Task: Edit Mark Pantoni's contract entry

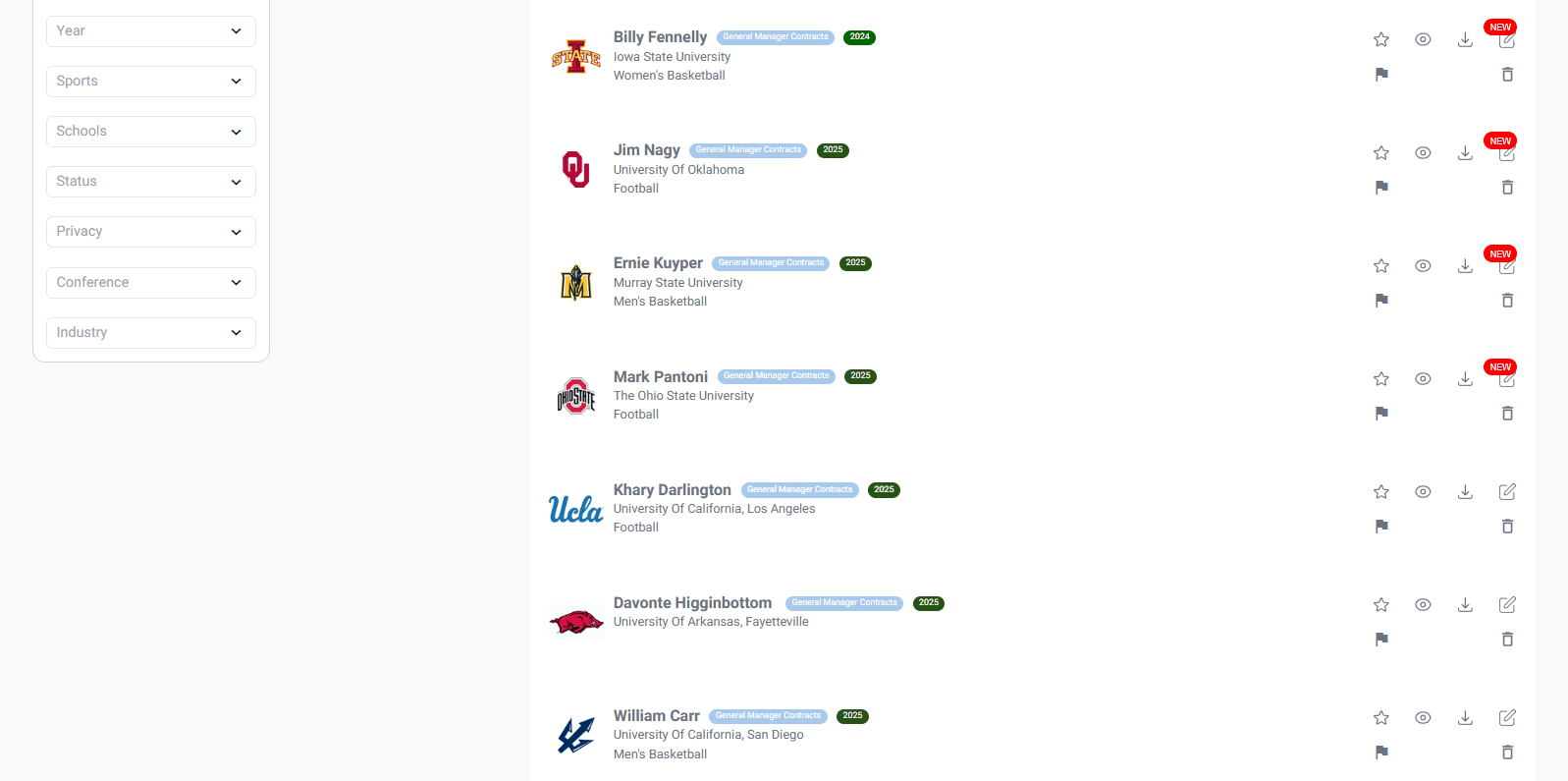Action: [1507, 380]
